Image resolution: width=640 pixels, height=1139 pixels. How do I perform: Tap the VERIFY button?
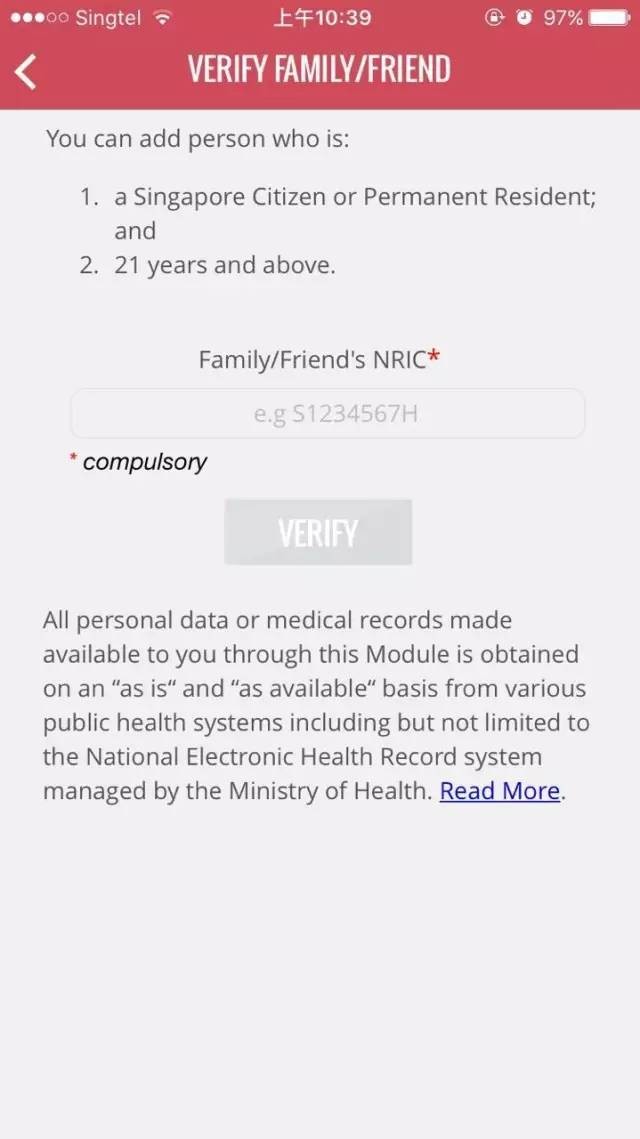[318, 533]
